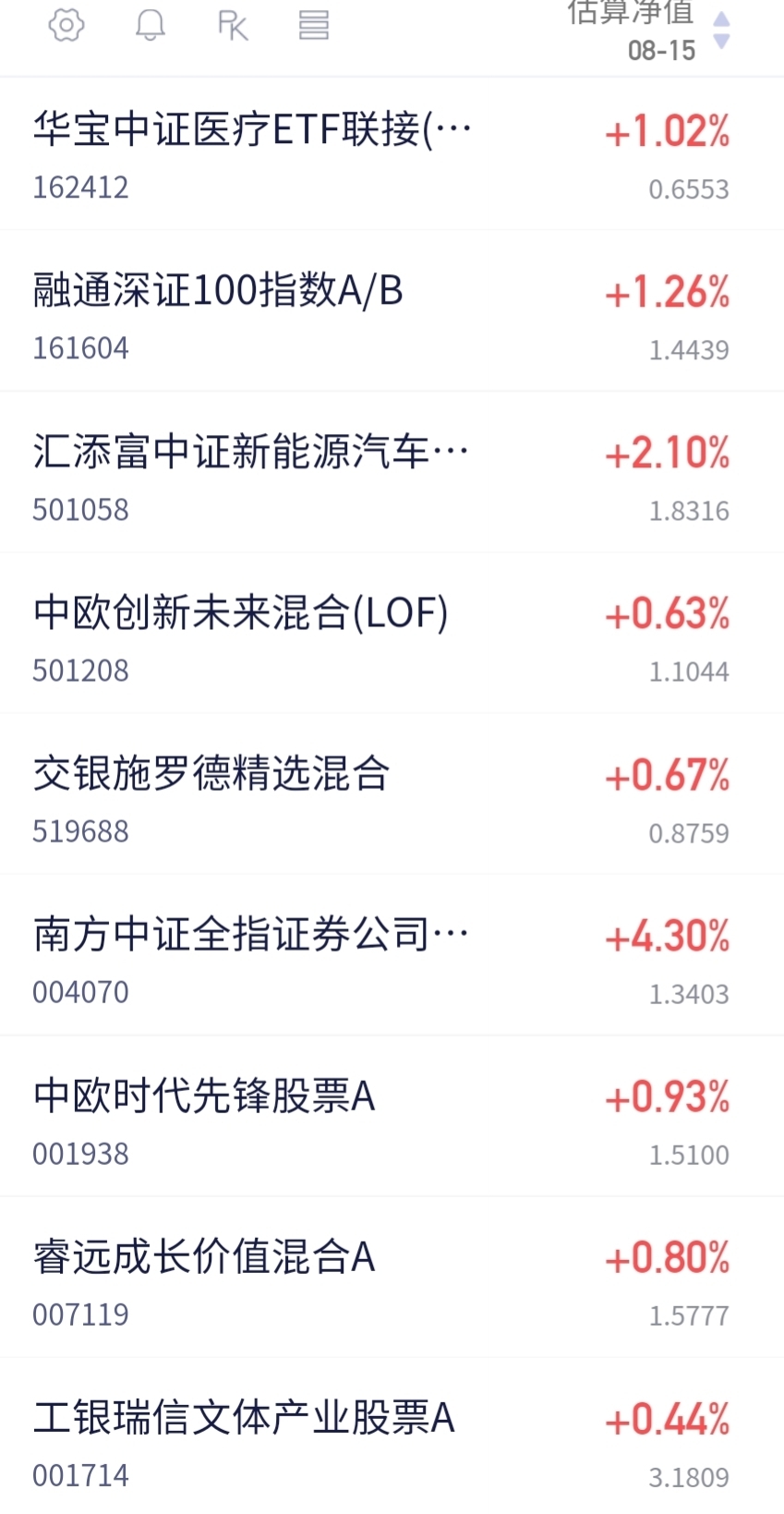Open fund 华宝中证医疗ETF联接 162412
The width and height of the screenshot is (784, 1514).
click(392, 153)
